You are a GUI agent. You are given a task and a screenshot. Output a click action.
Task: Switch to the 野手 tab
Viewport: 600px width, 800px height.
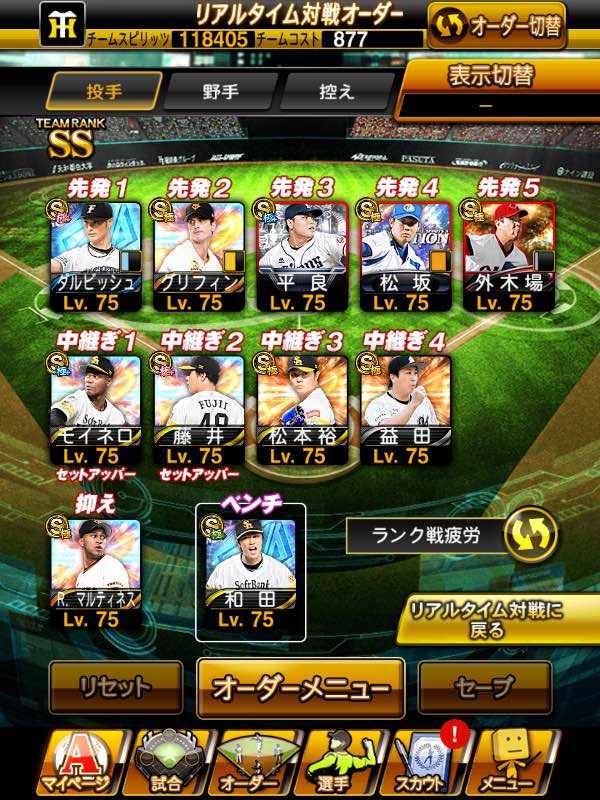click(x=220, y=92)
